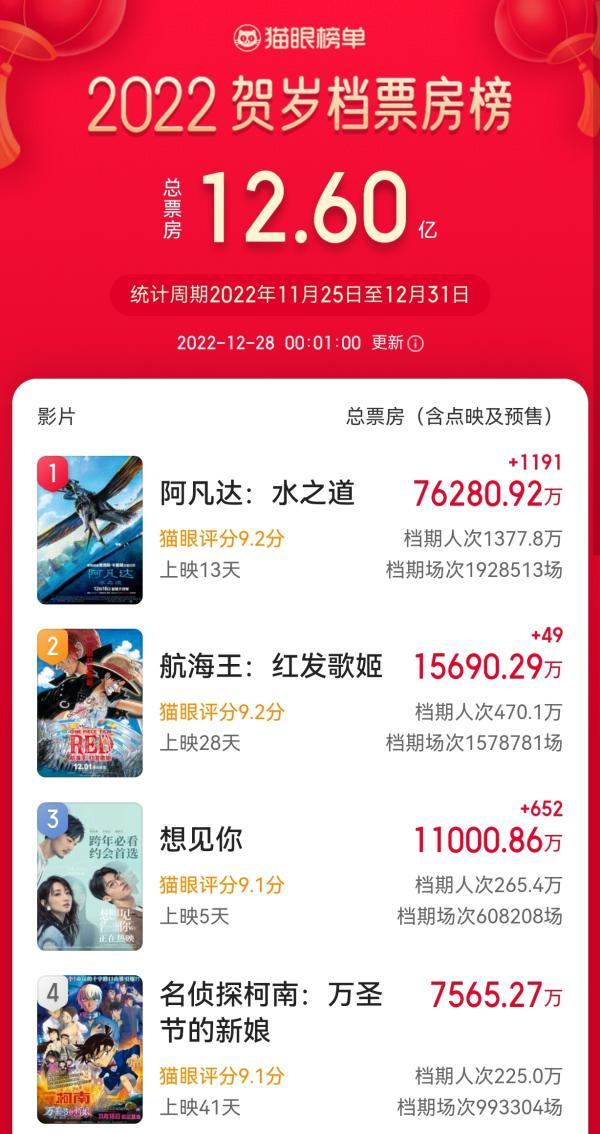Open 名侦探柯南：万圣节的新娘 box office details
The width and height of the screenshot is (600, 1134).
pyautogui.click(x=270, y=1012)
